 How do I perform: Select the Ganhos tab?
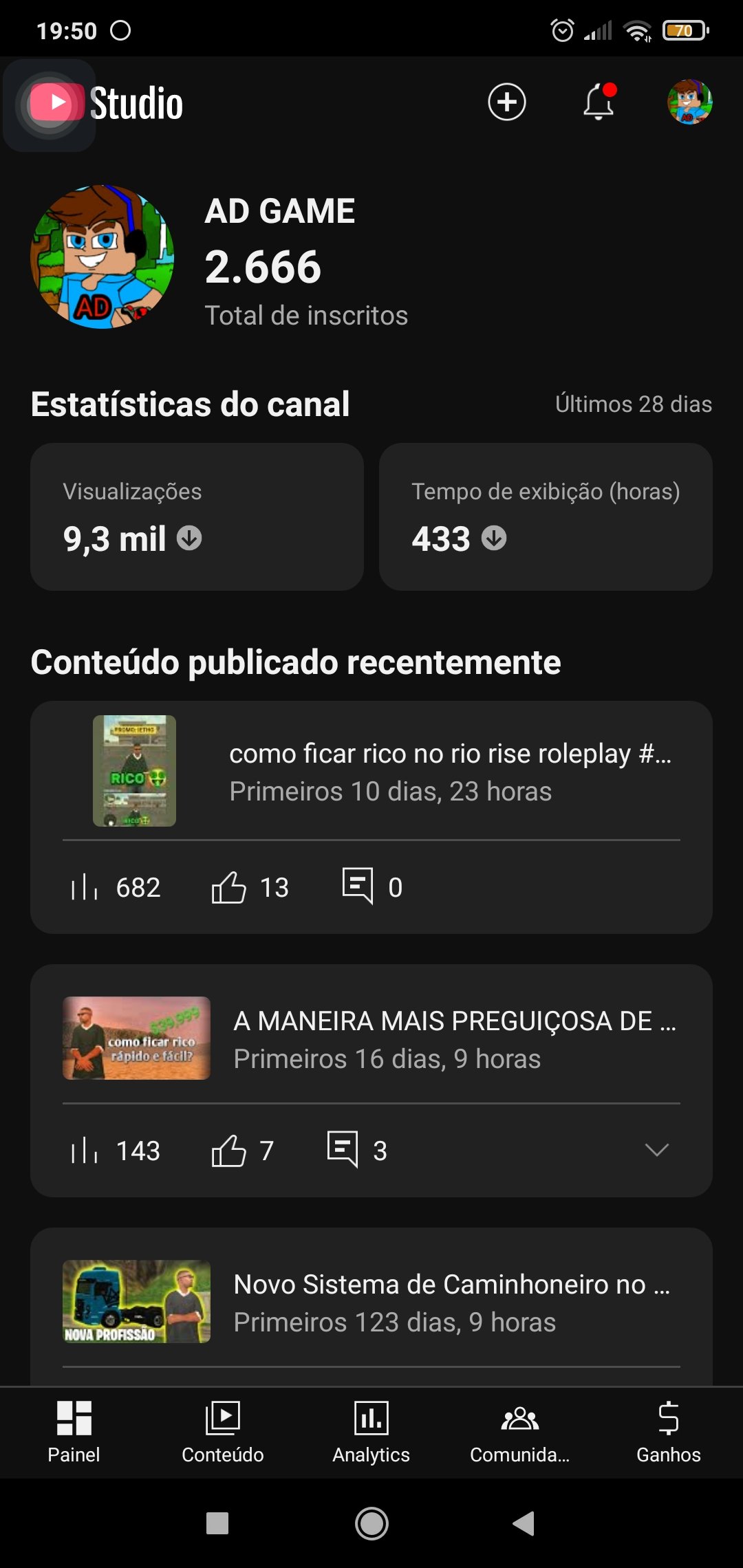[668, 1432]
